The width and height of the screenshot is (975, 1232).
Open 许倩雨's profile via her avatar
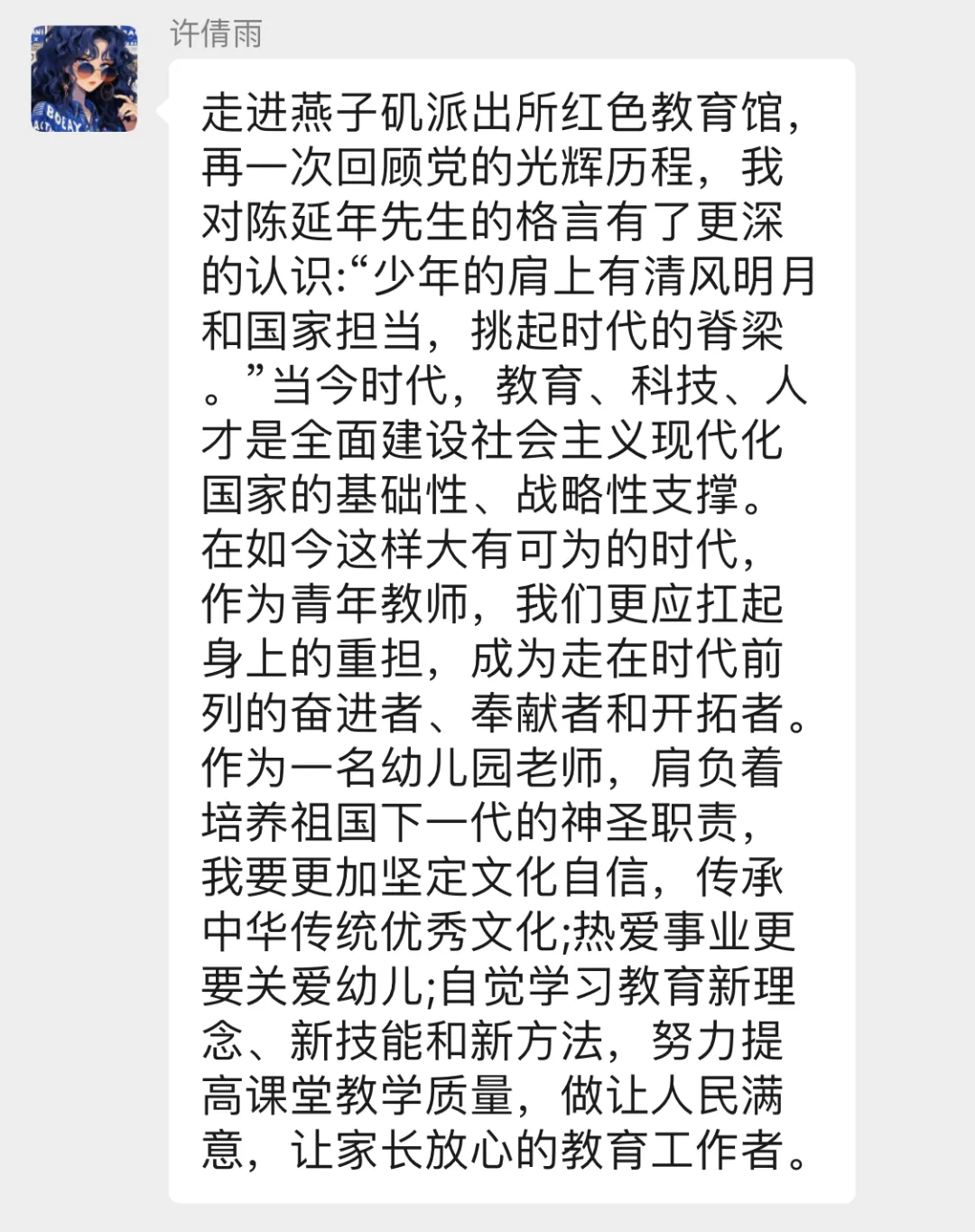pyautogui.click(x=84, y=79)
